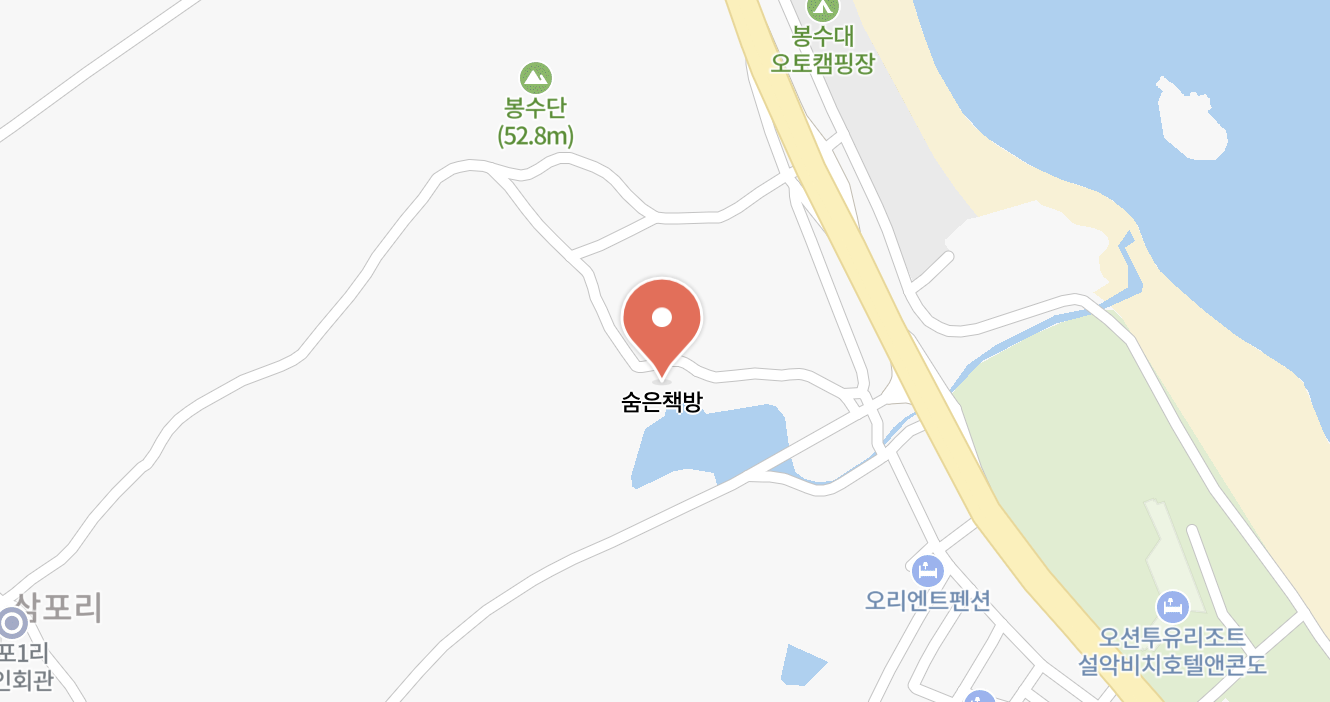Select the 오션투유리조트 설악비치호텔앤콘도 hotel marker
This screenshot has height=702, width=1330.
tap(1171, 606)
